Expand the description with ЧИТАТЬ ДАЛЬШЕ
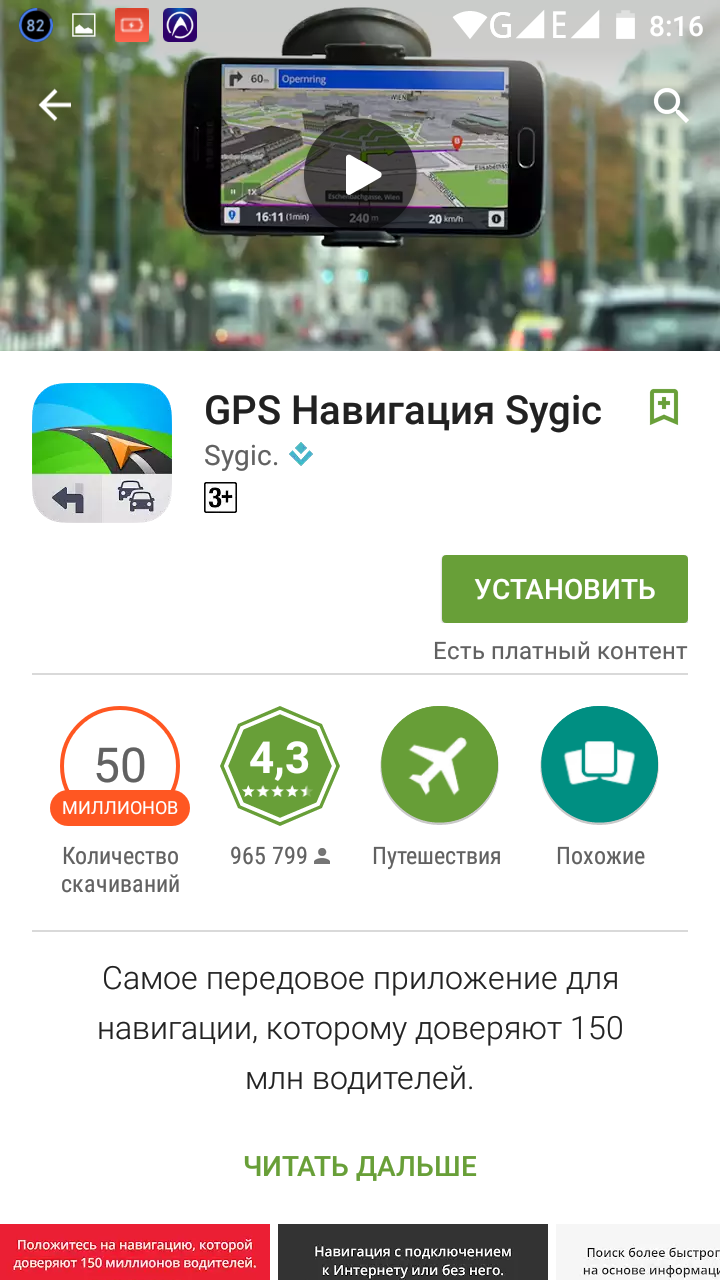The width and height of the screenshot is (720, 1280). [x=360, y=1166]
